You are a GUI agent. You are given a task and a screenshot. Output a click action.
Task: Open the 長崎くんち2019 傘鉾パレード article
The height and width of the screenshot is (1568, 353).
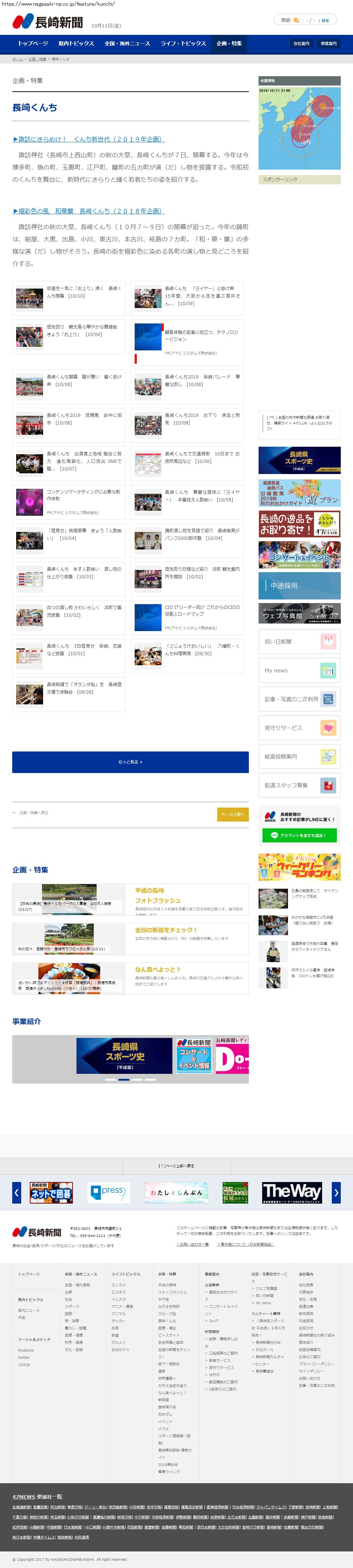tap(202, 381)
